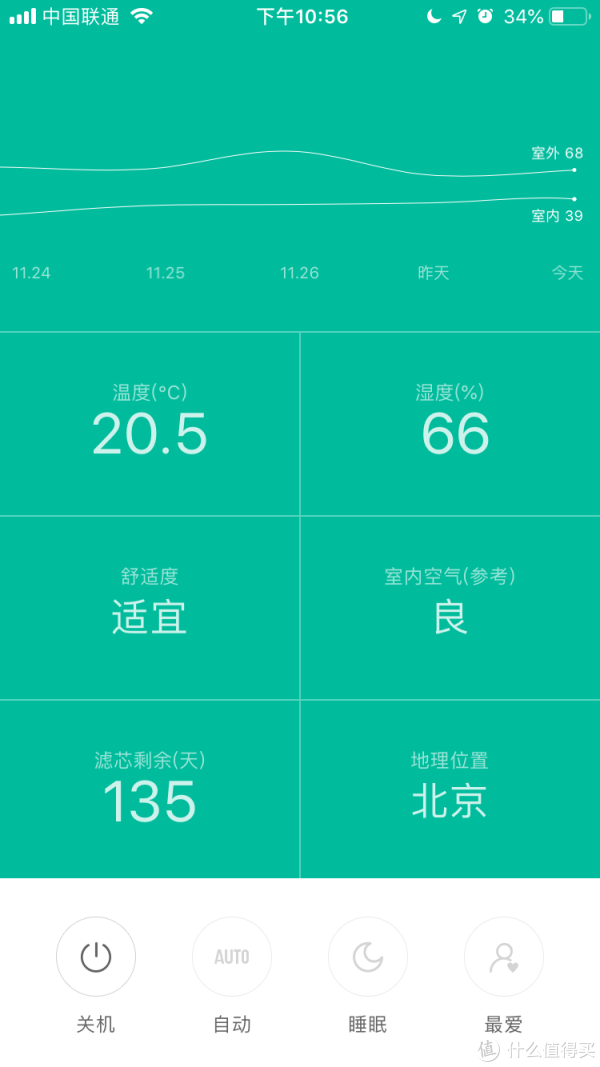This screenshot has width=600, height=1067.
Task: Tap the 关机 power-off button
Action: (96, 957)
